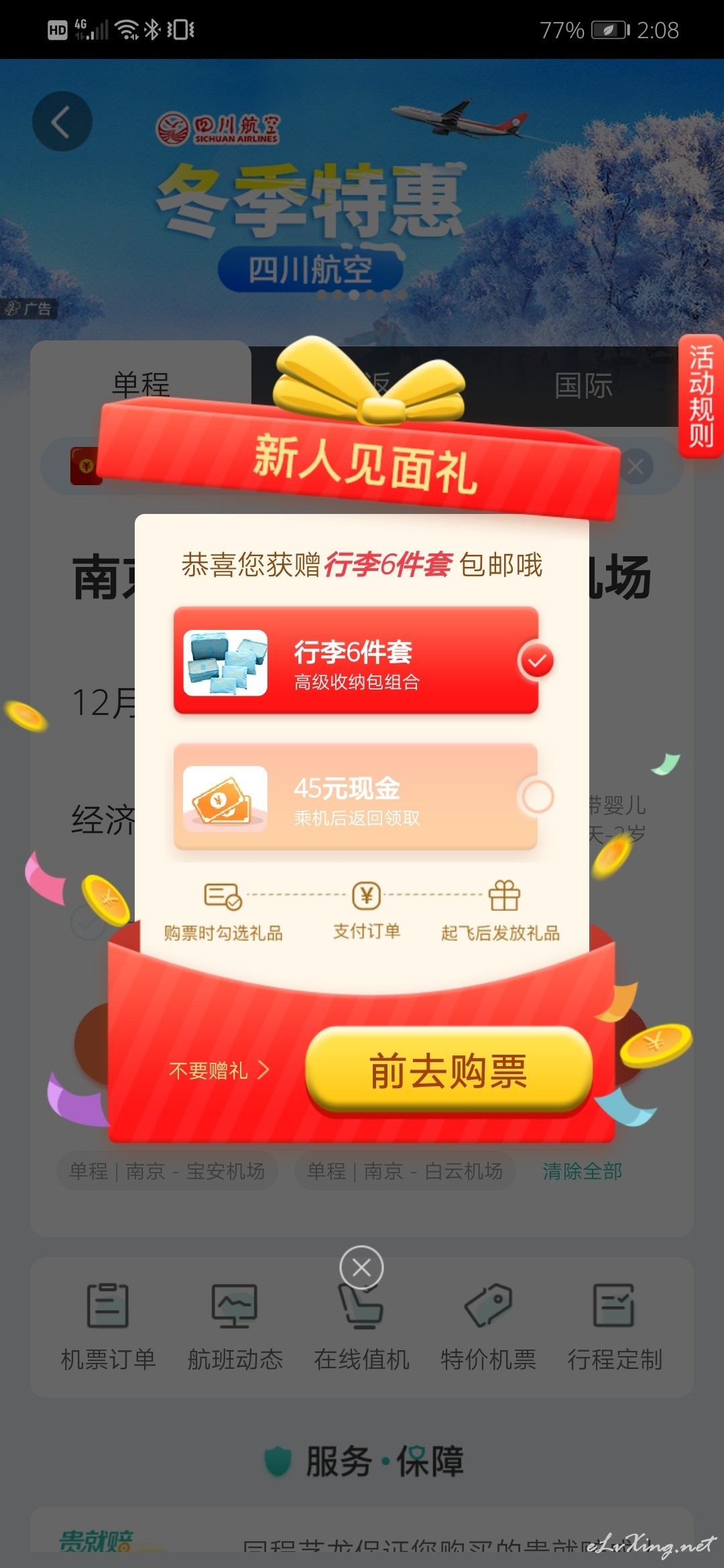Viewport: 724px width, 1568px height.
Task: Tap the 前去购票 button
Action: click(x=448, y=1071)
